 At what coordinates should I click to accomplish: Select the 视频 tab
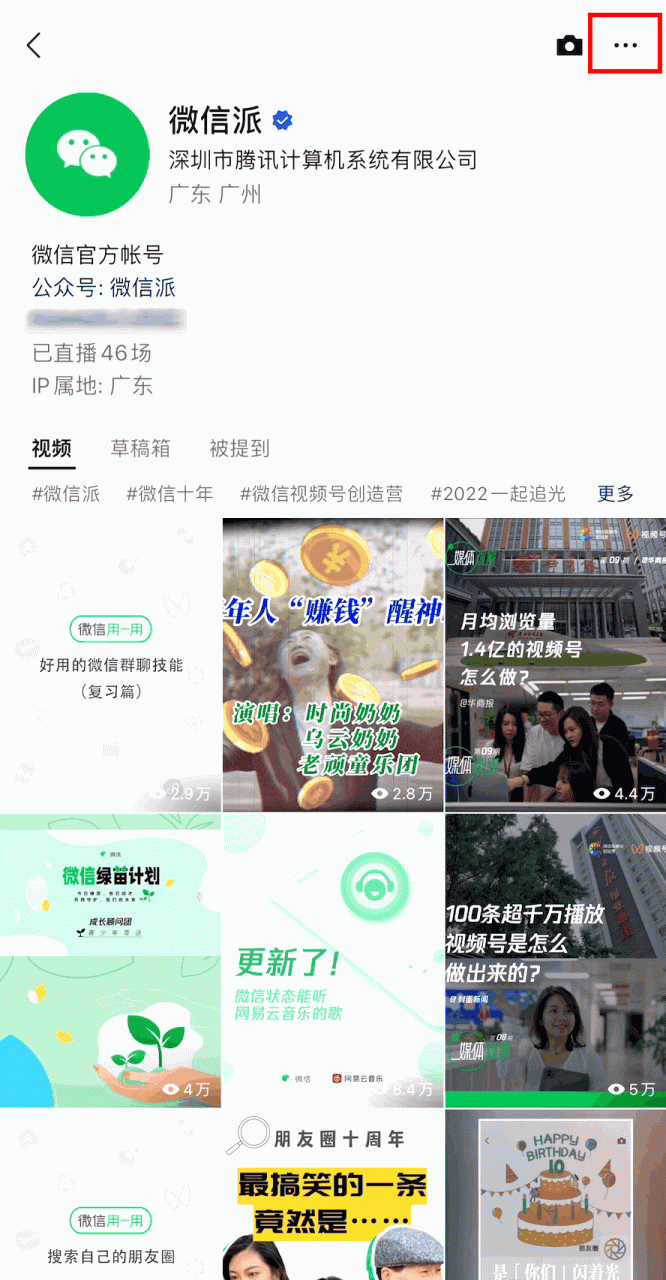coord(51,448)
